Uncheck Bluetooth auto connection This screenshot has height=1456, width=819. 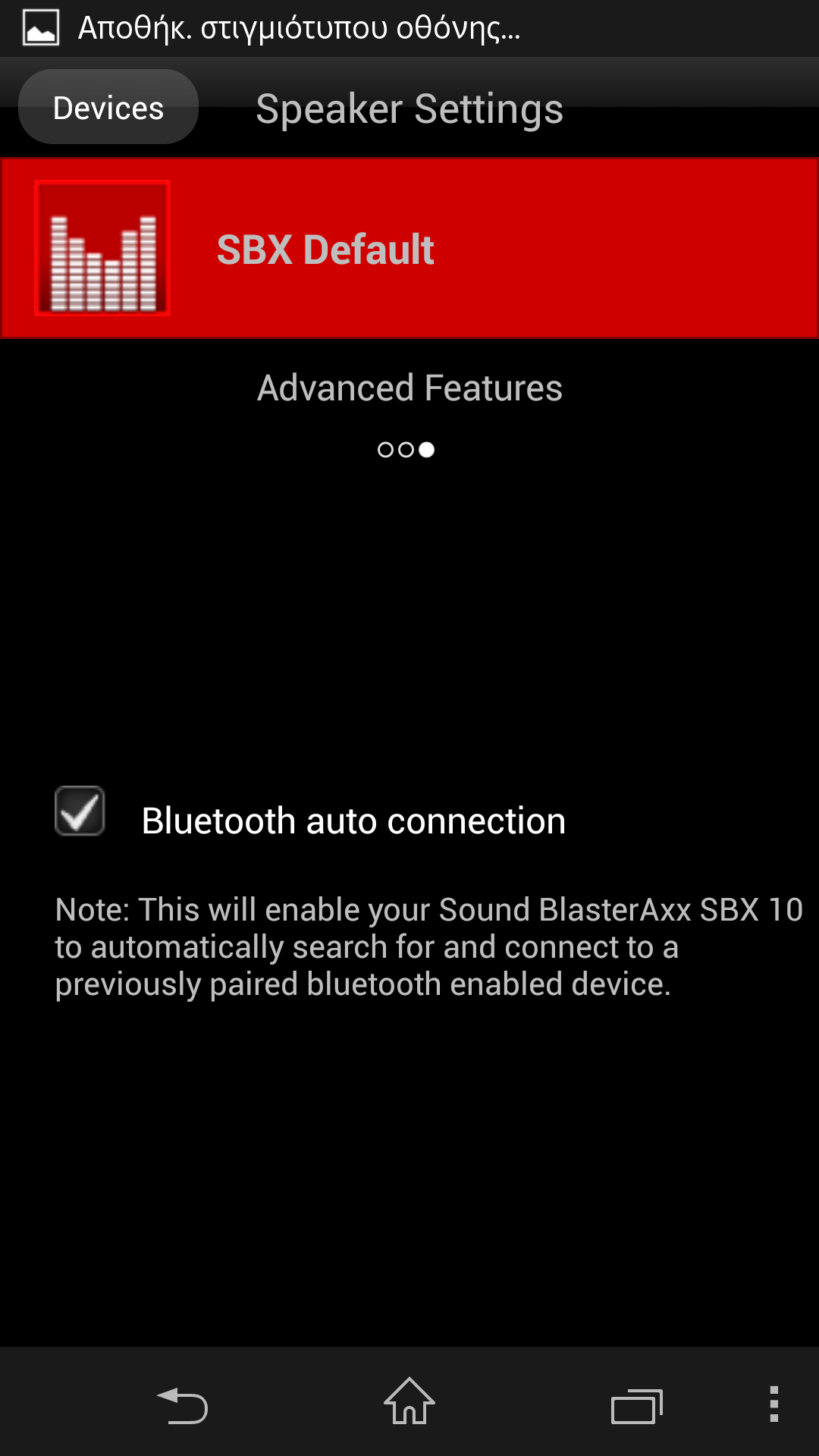80,811
